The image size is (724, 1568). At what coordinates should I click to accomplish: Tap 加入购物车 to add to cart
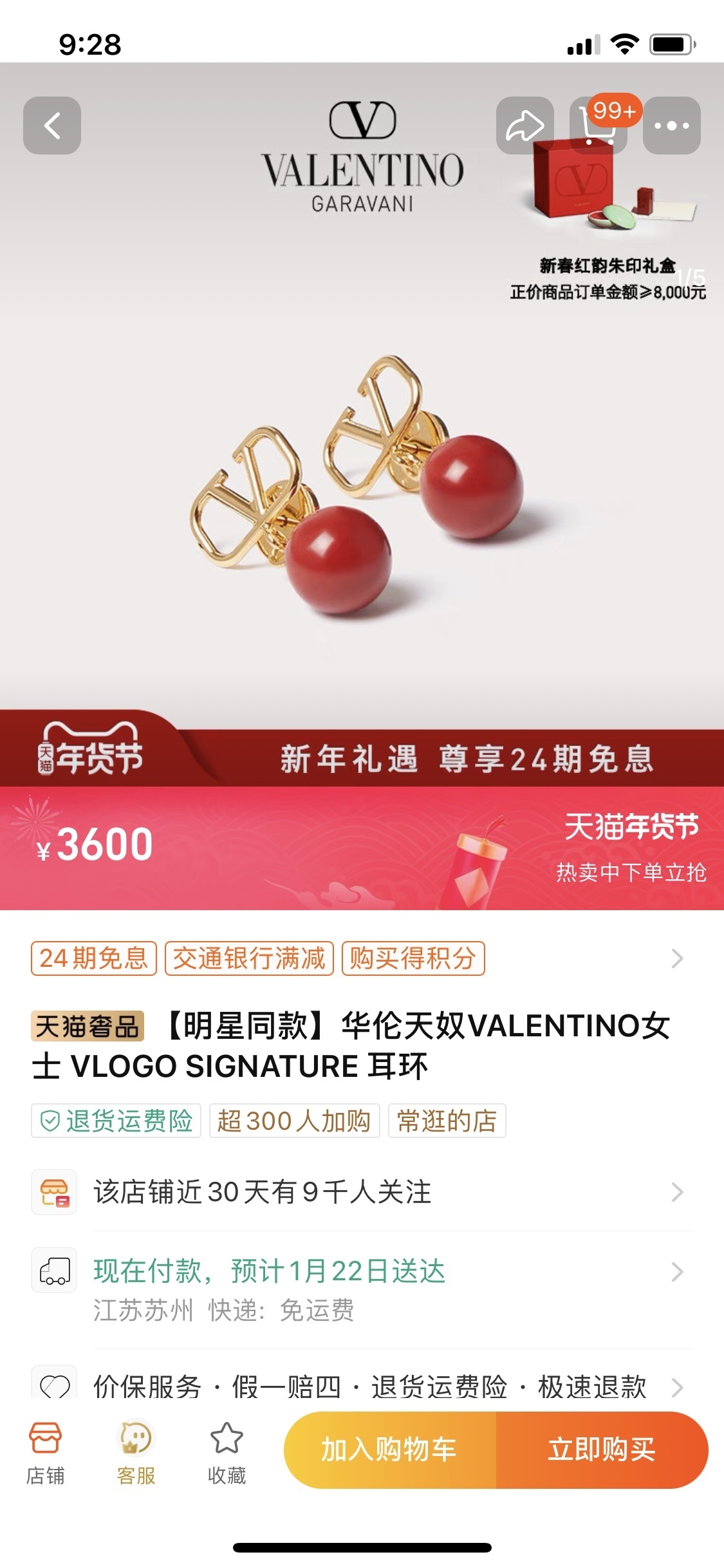pos(389,1450)
